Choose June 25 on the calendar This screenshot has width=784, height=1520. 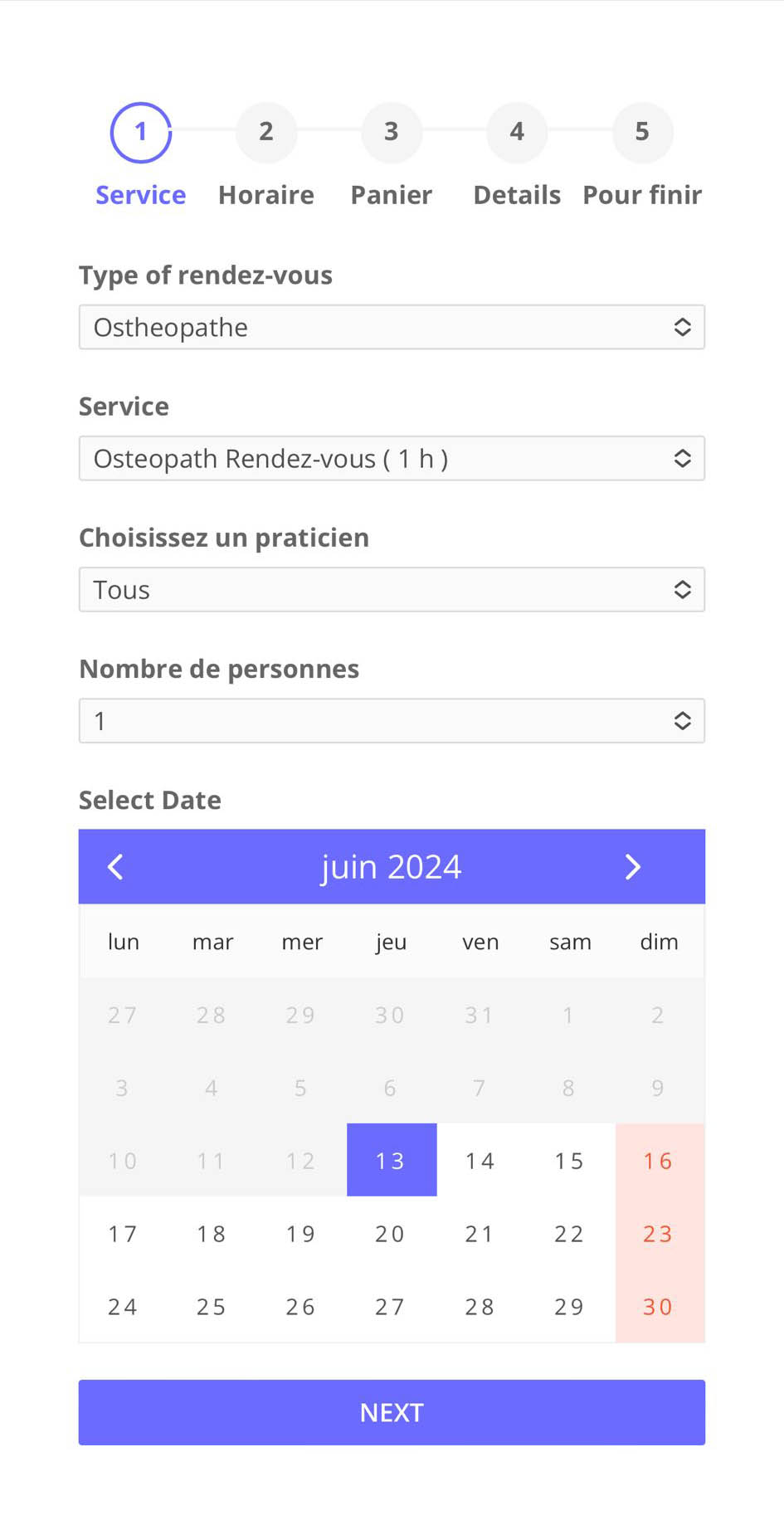pos(212,1306)
